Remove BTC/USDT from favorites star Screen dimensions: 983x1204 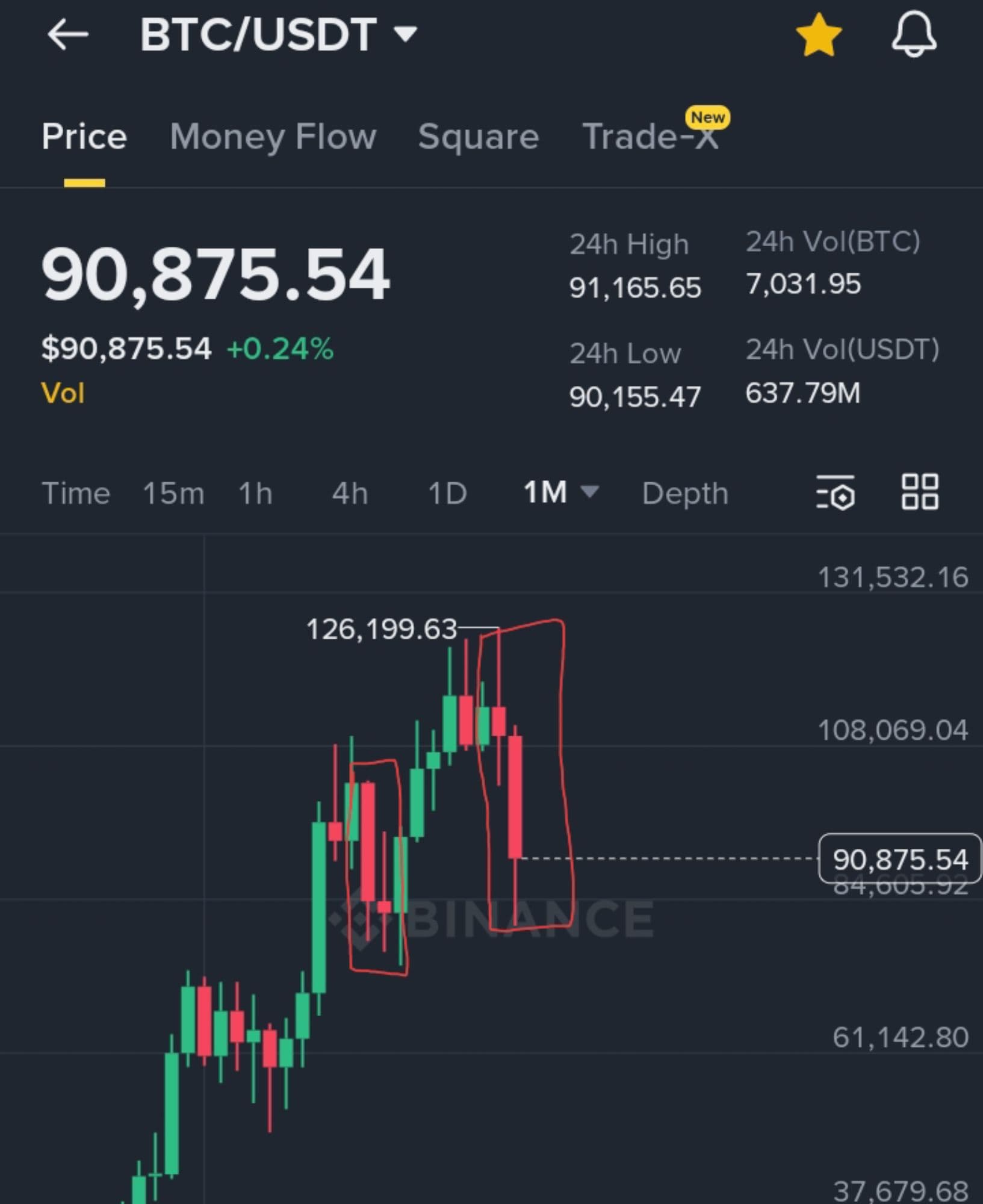[x=819, y=35]
